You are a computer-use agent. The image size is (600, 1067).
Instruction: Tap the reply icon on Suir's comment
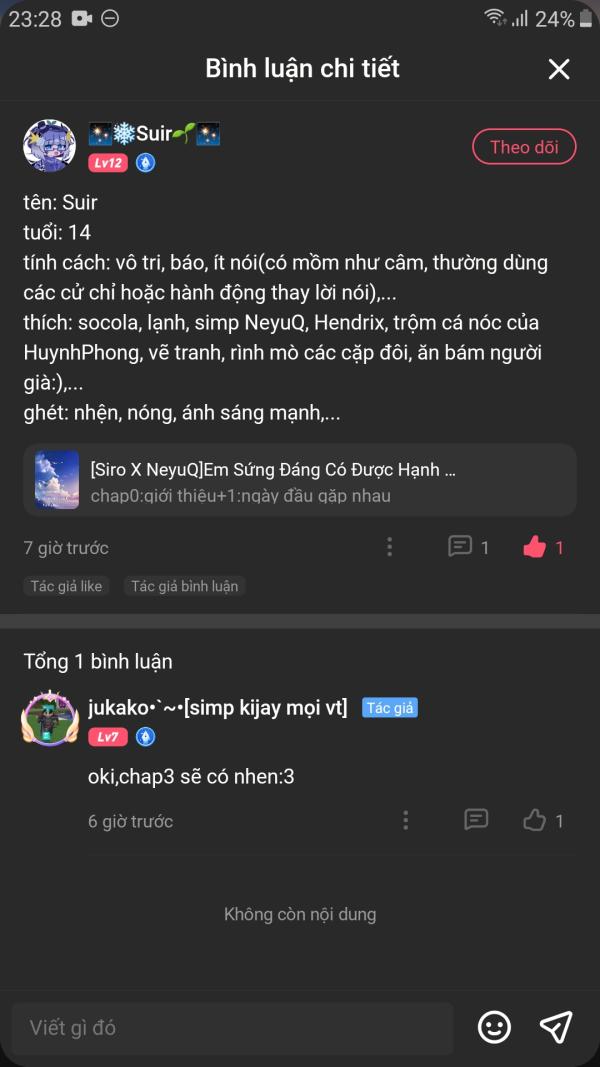(460, 547)
